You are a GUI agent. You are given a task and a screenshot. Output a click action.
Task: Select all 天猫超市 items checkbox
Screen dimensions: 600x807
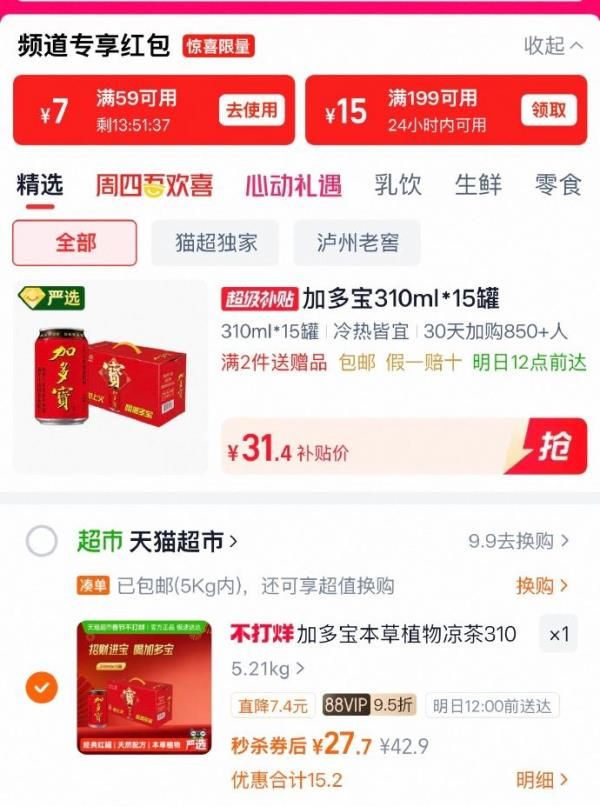(41, 542)
